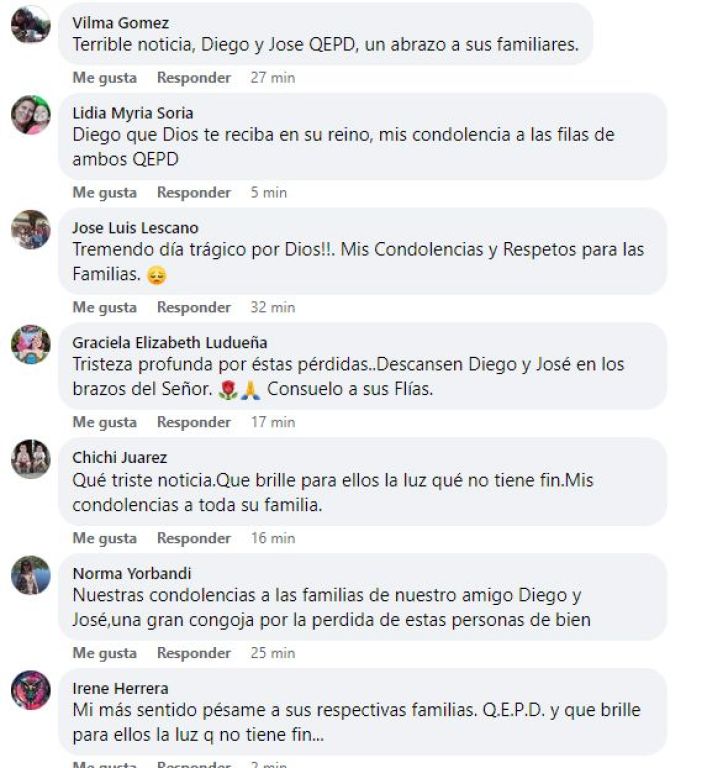The height and width of the screenshot is (768, 707).
Task: Reply to Lidia Myria Soria's comment
Action: [x=193, y=192]
